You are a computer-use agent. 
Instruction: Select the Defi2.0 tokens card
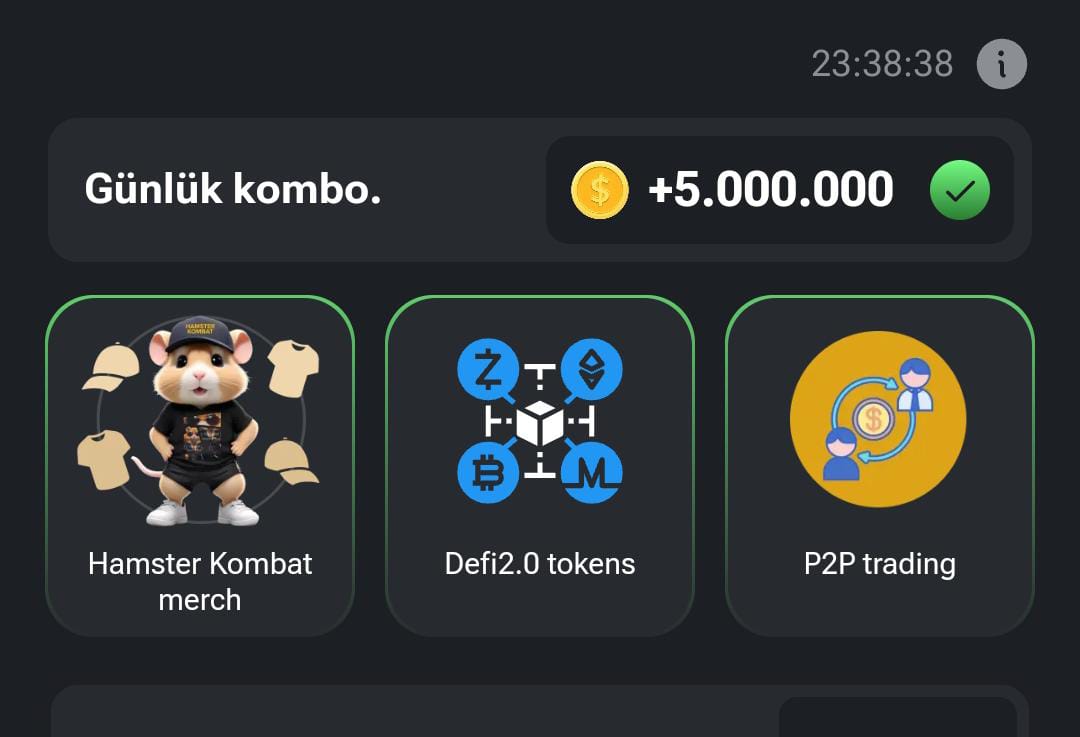pos(540,466)
